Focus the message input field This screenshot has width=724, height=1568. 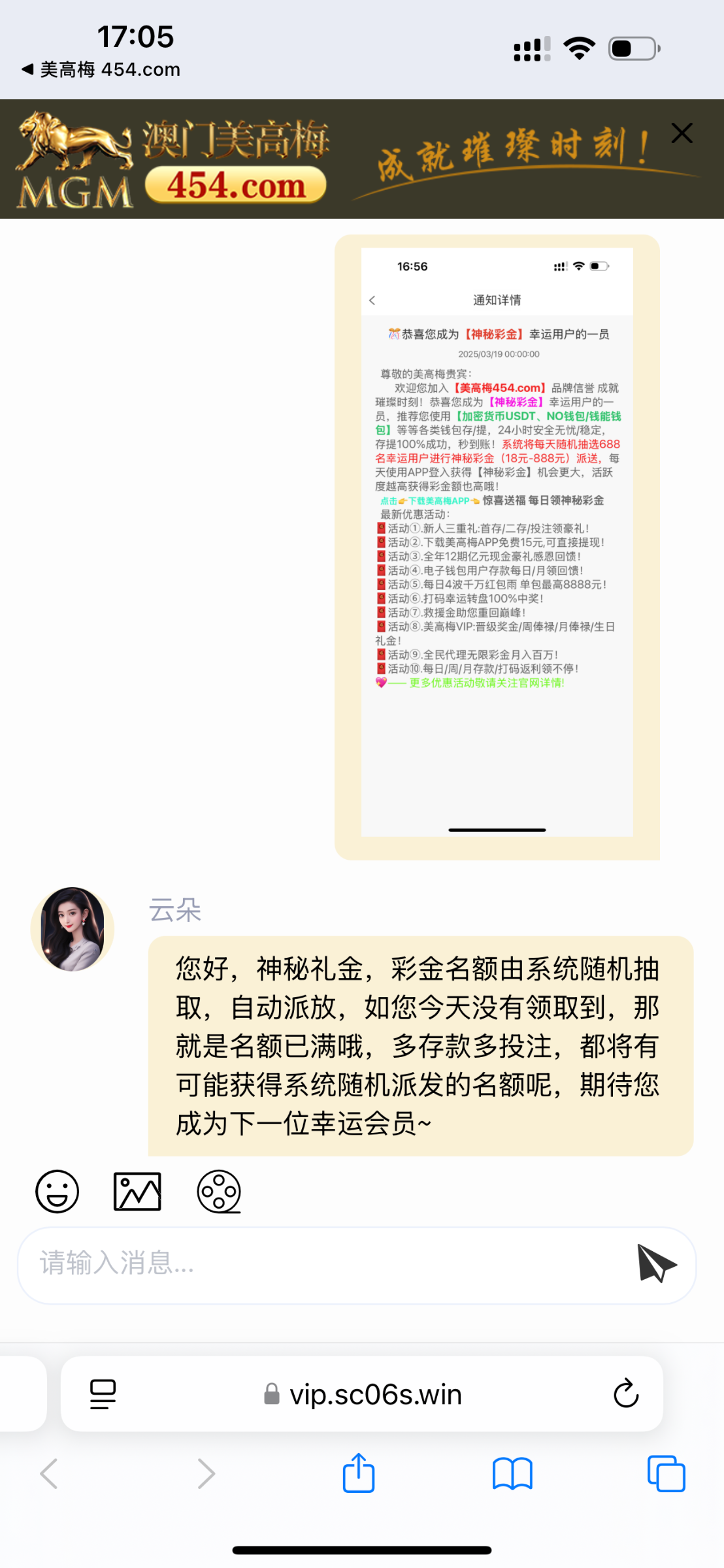327,1264
